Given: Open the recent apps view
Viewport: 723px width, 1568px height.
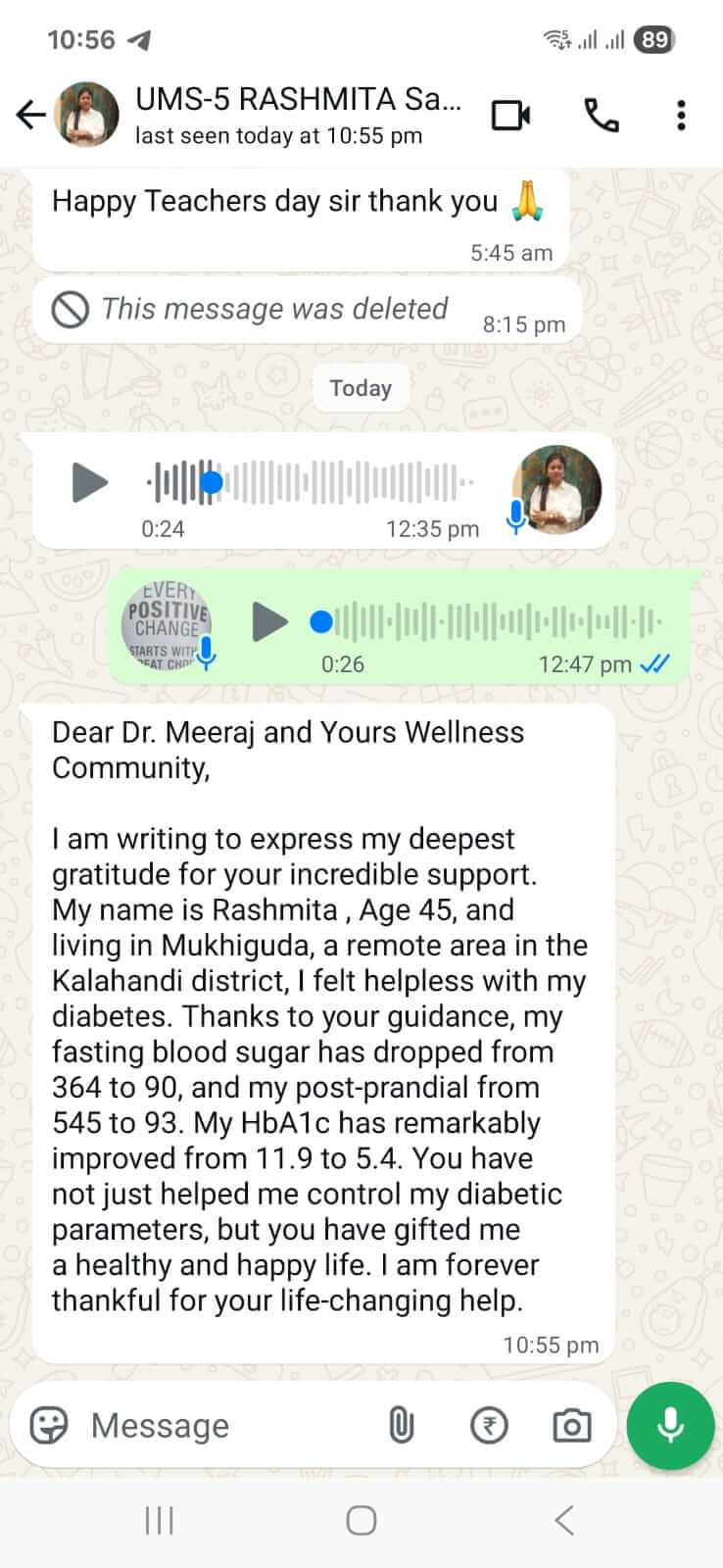Looking at the screenshot, I should click(x=159, y=1520).
